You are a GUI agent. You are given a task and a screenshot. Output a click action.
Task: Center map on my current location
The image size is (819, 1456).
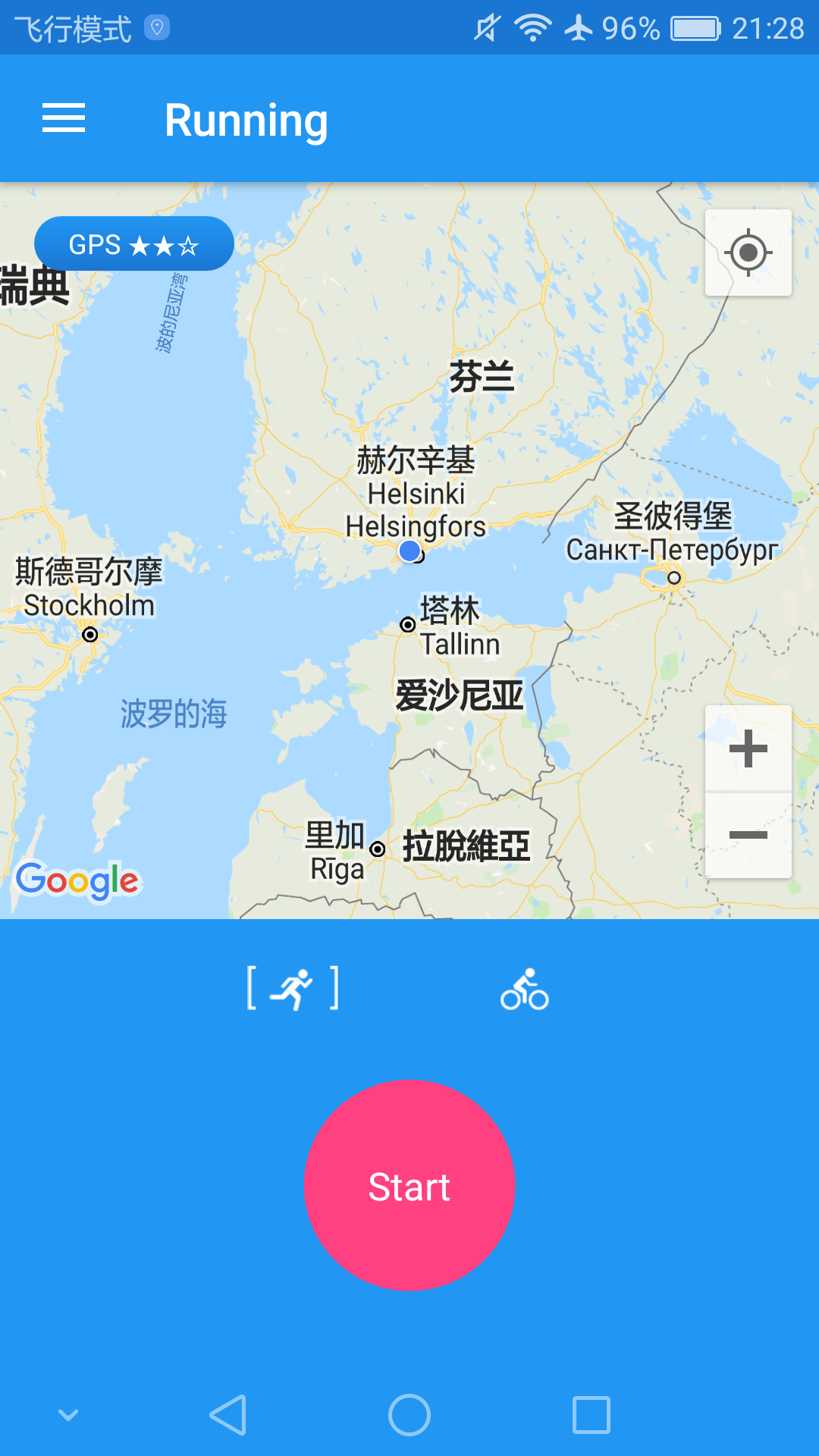(x=748, y=253)
